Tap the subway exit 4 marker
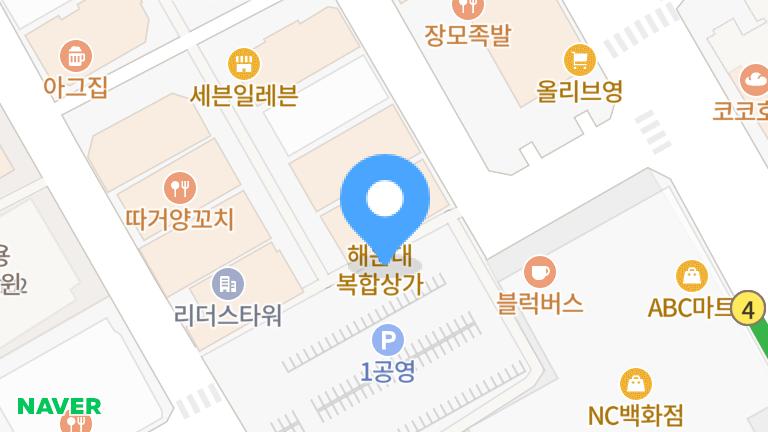768x432 pixels. point(747,309)
